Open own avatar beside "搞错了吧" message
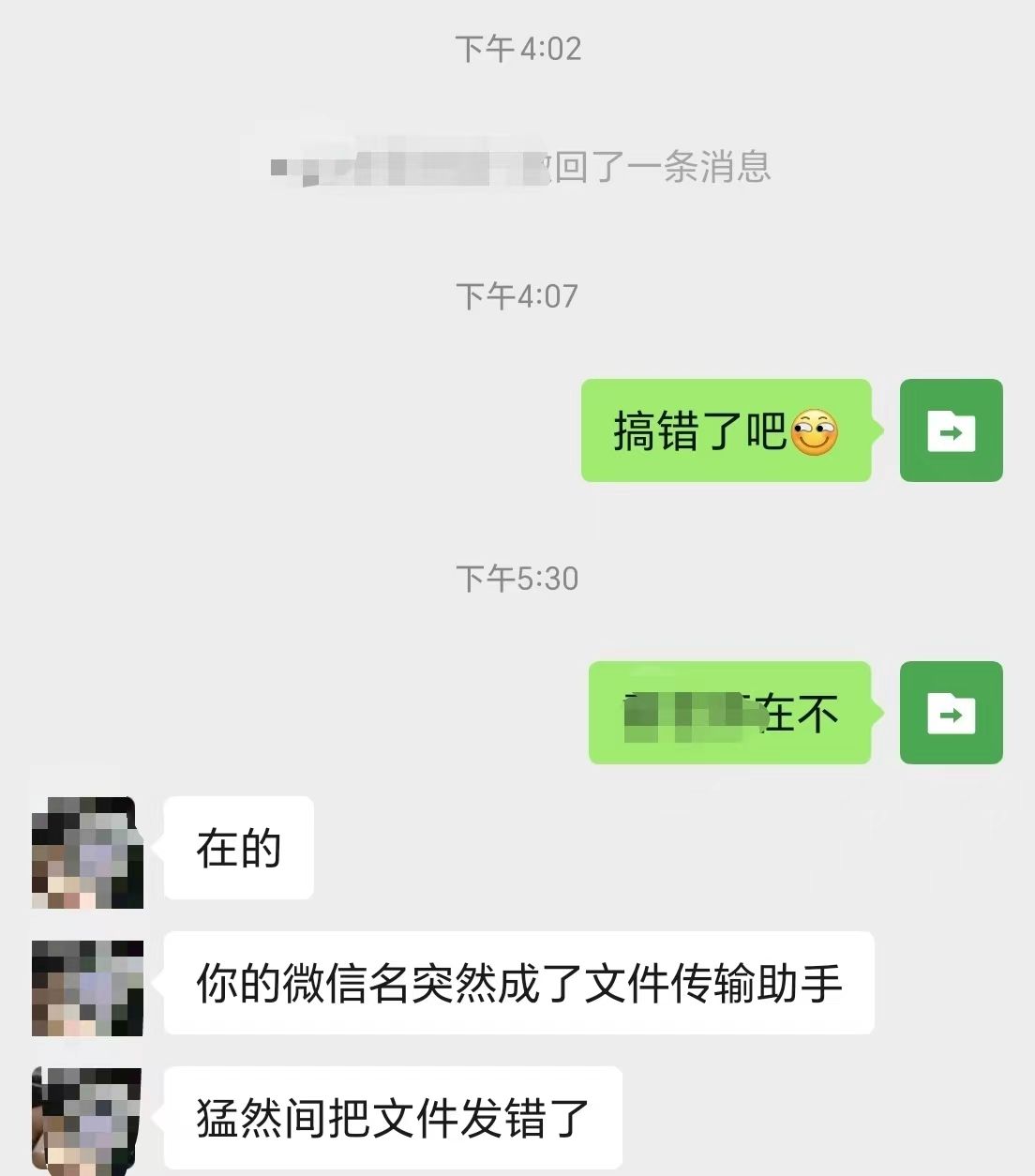The width and height of the screenshot is (1035, 1176). coord(951,430)
